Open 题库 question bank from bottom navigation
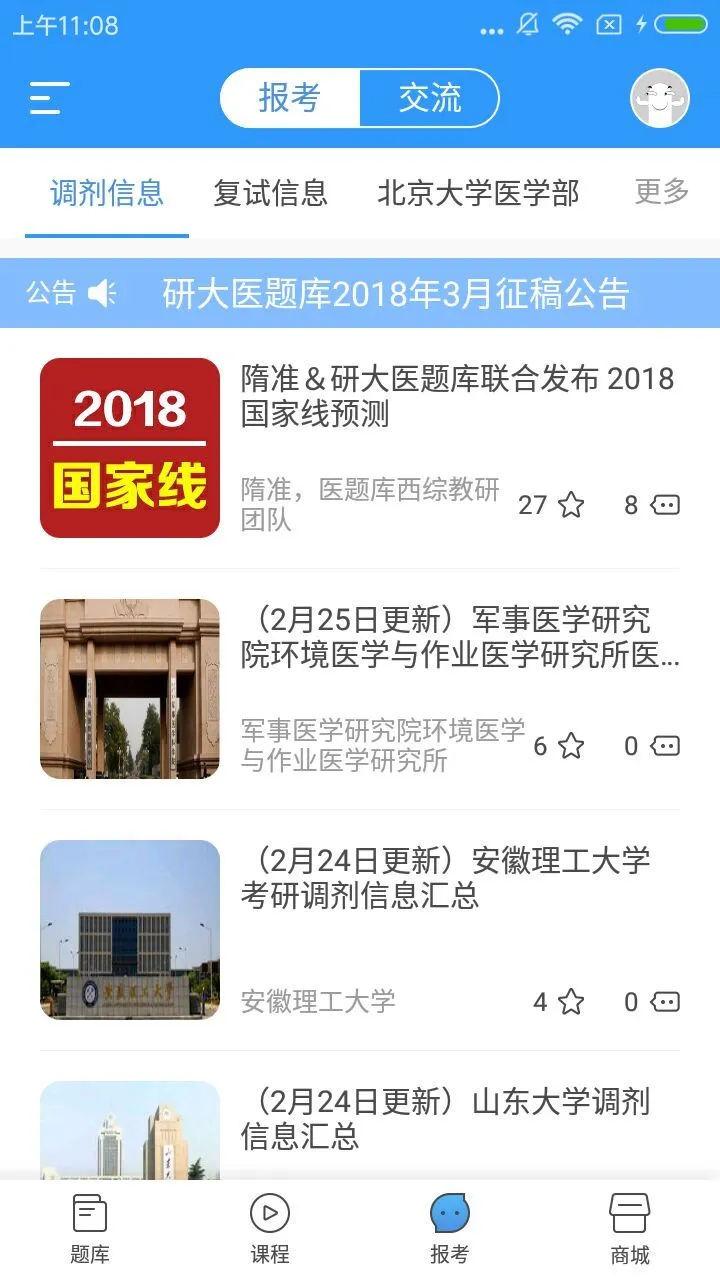 pyautogui.click(x=89, y=1227)
